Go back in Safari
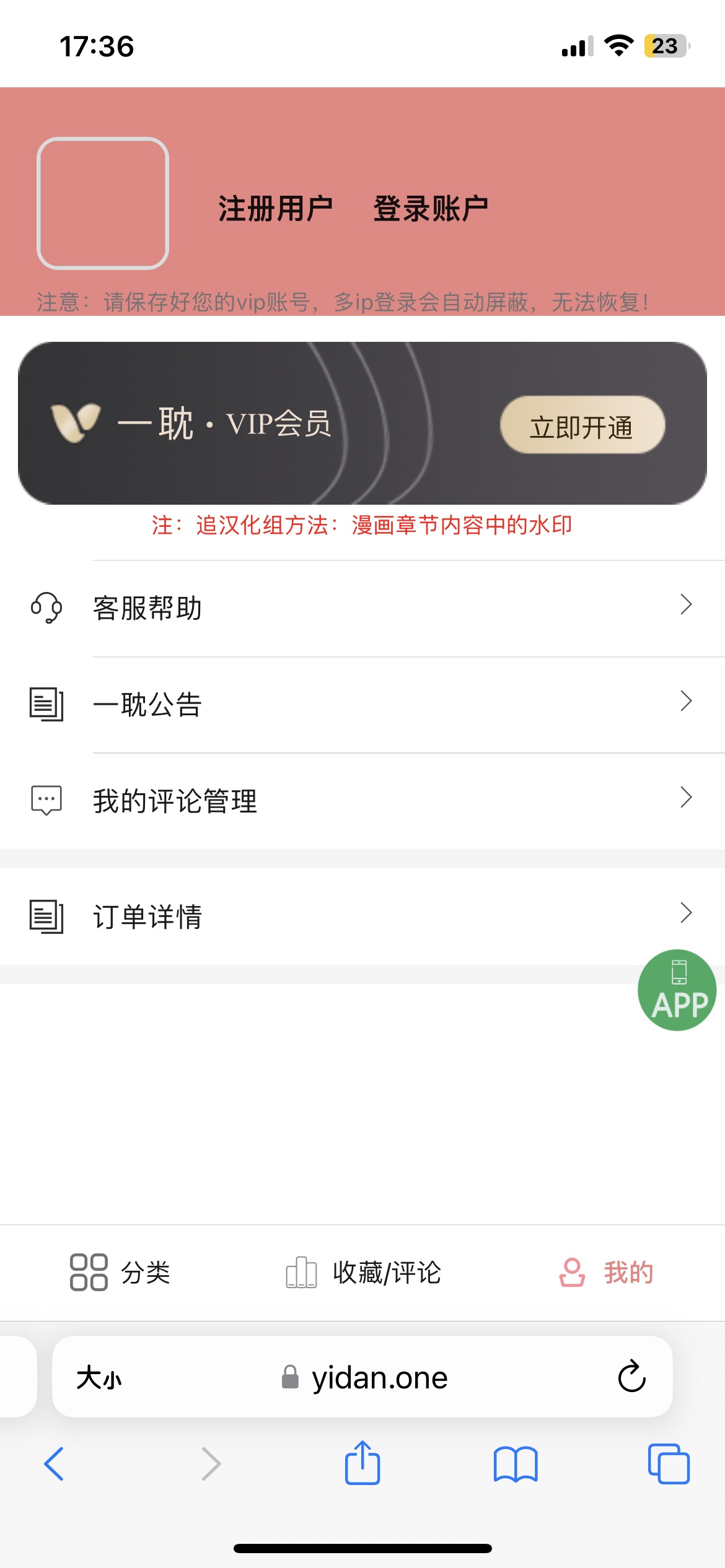Viewport: 725px width, 1568px height. point(55,1464)
